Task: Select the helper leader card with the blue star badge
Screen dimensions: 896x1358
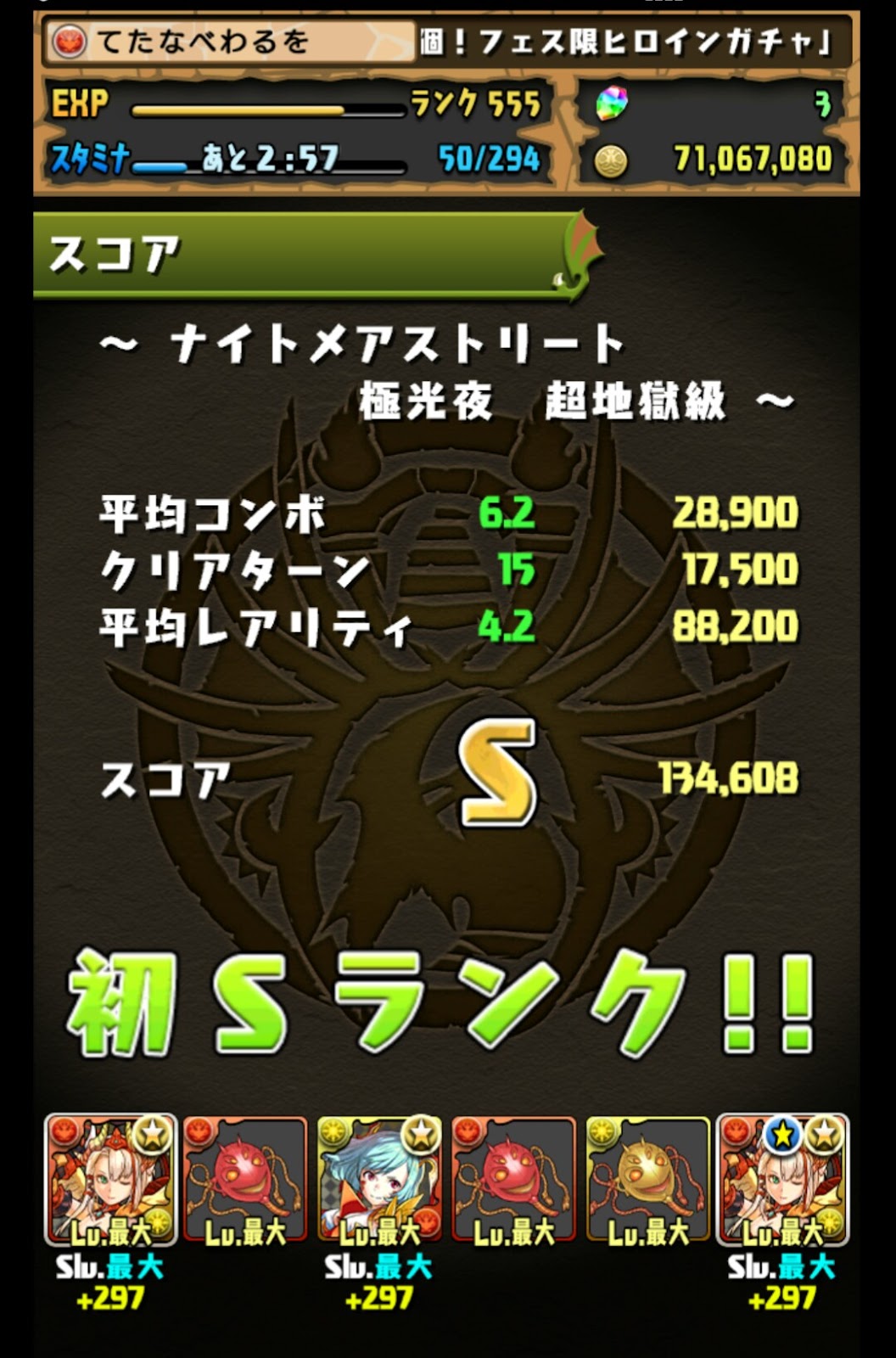Action: point(782,1181)
